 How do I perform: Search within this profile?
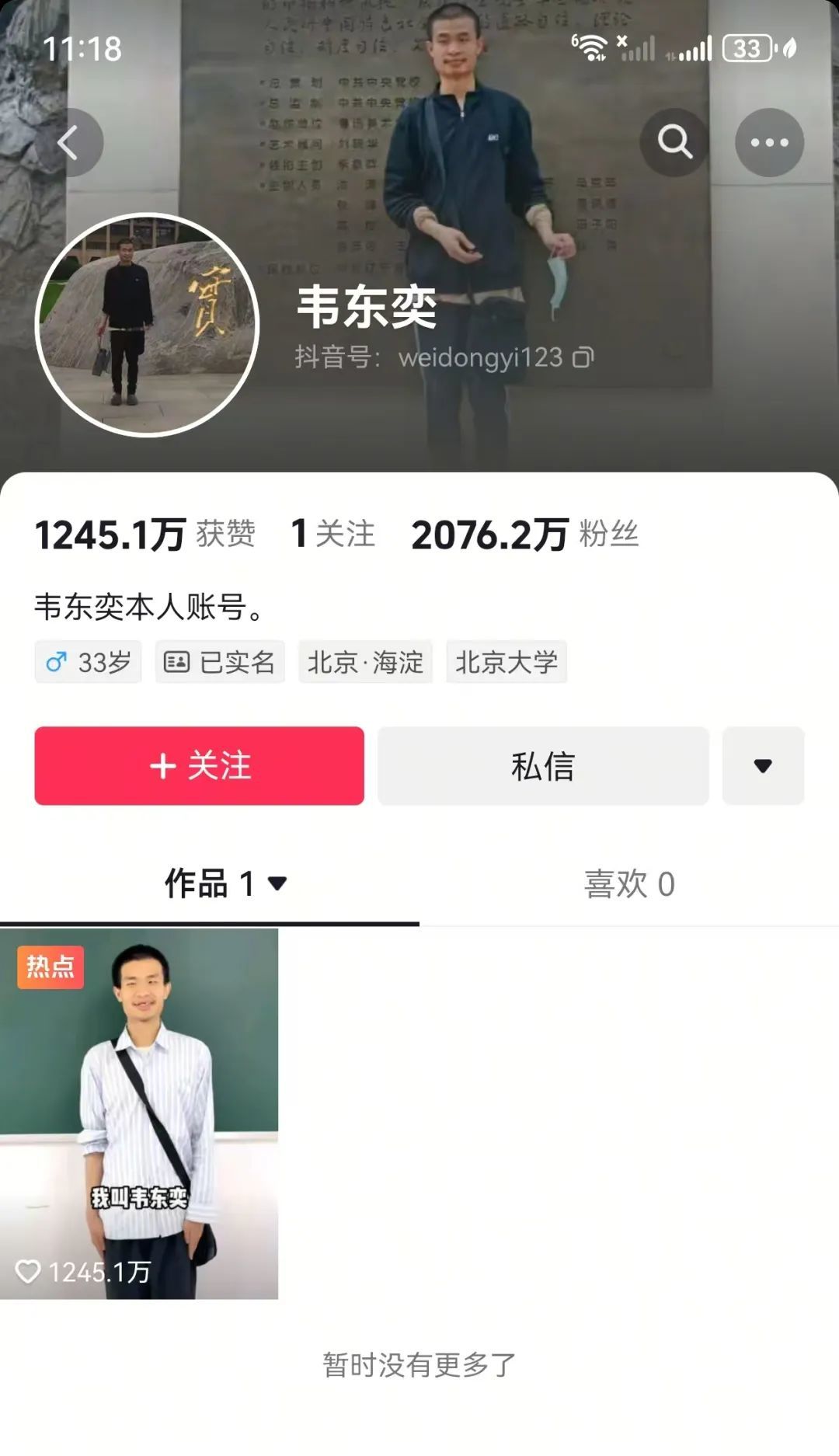point(674,143)
